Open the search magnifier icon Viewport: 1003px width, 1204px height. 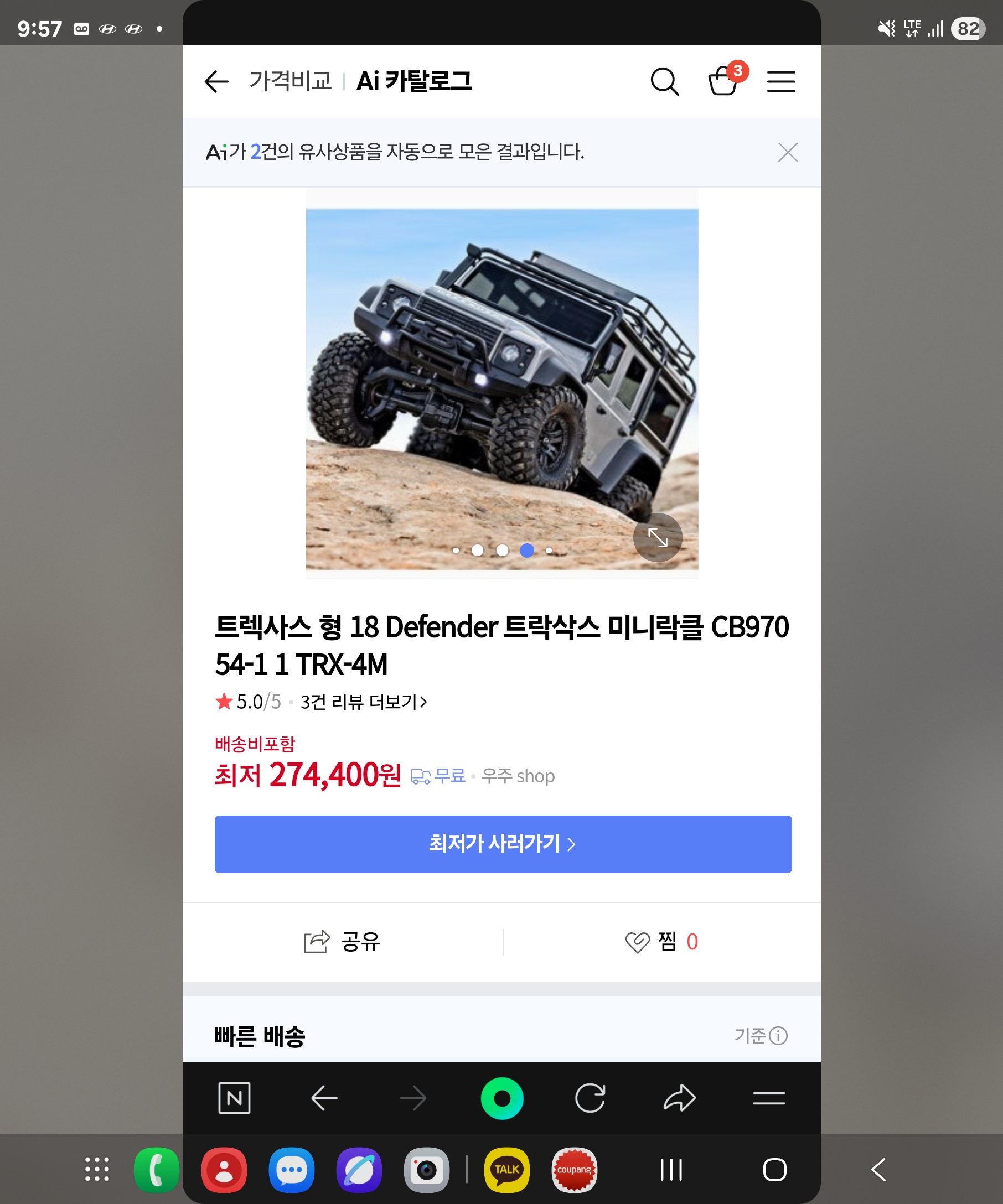coord(665,81)
